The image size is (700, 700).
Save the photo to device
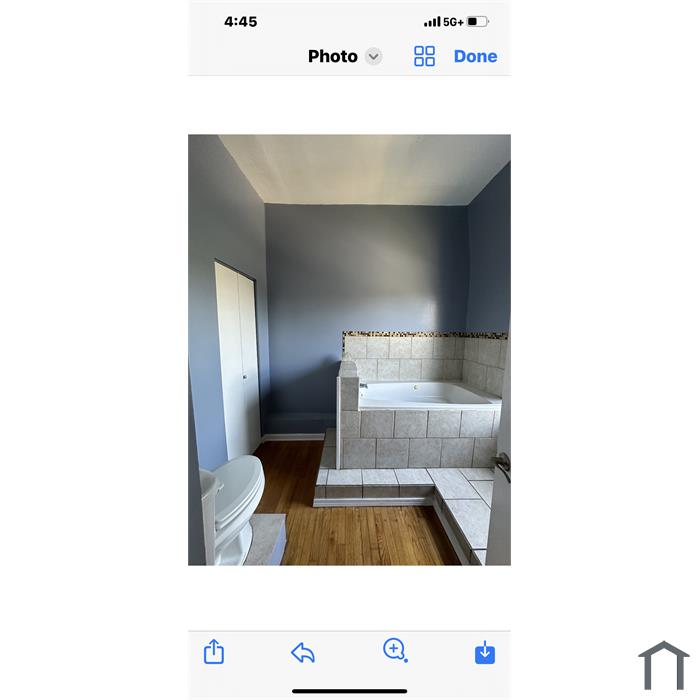click(x=485, y=653)
